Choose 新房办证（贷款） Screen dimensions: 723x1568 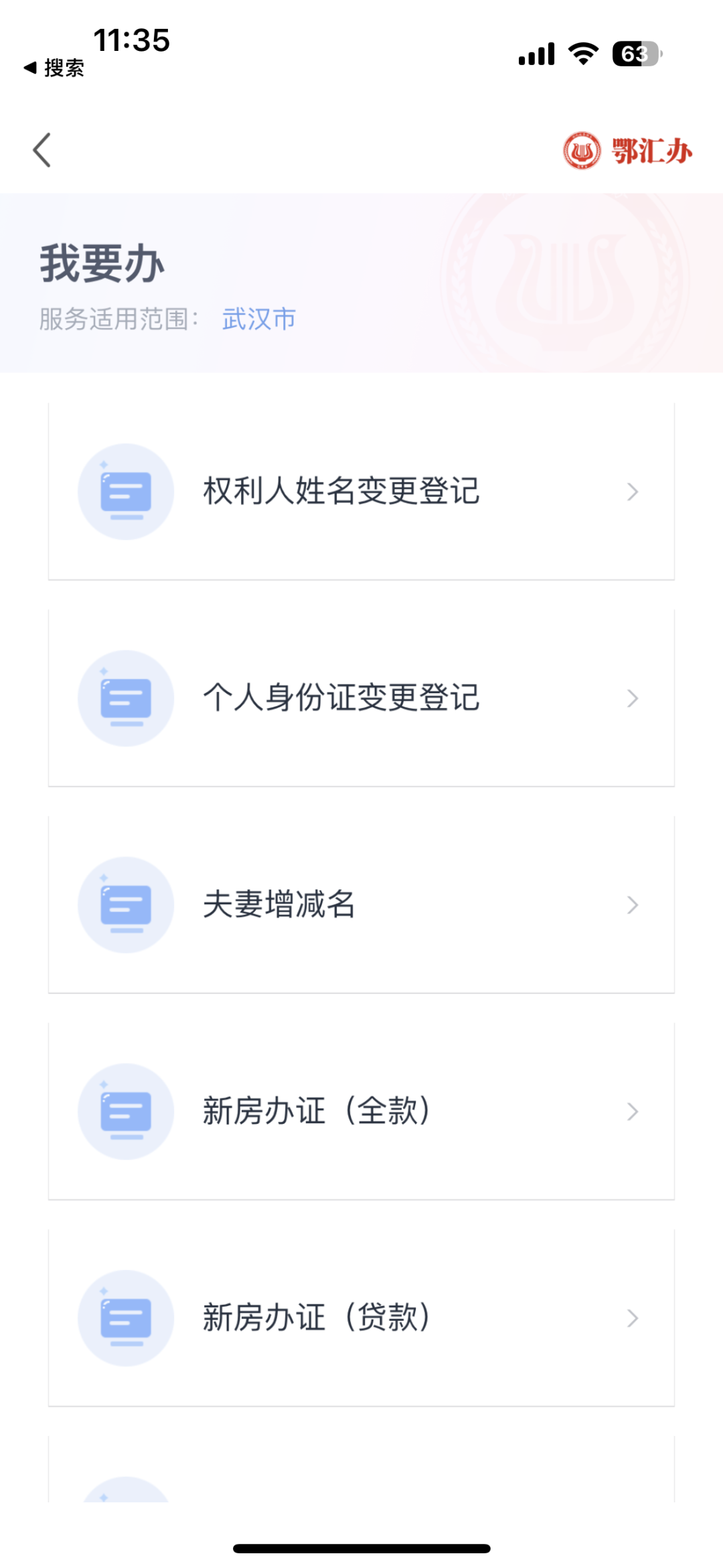(x=361, y=1317)
